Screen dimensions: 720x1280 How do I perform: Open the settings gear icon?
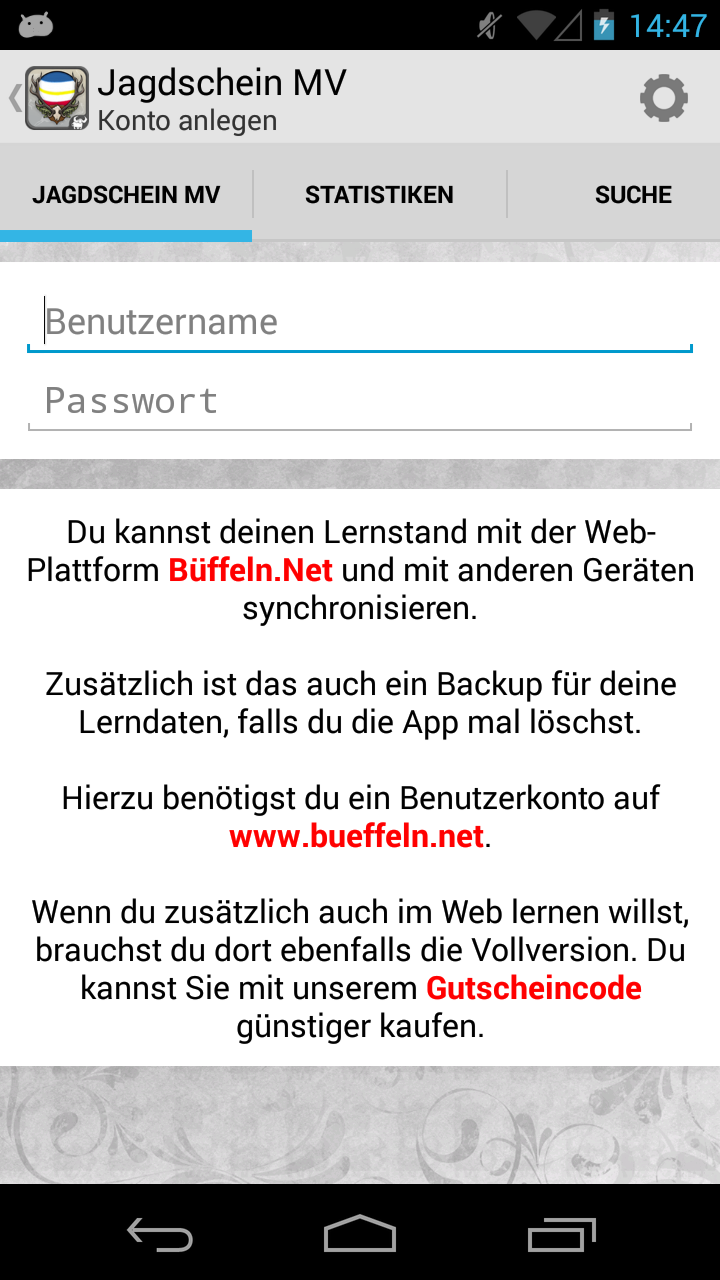(664, 98)
